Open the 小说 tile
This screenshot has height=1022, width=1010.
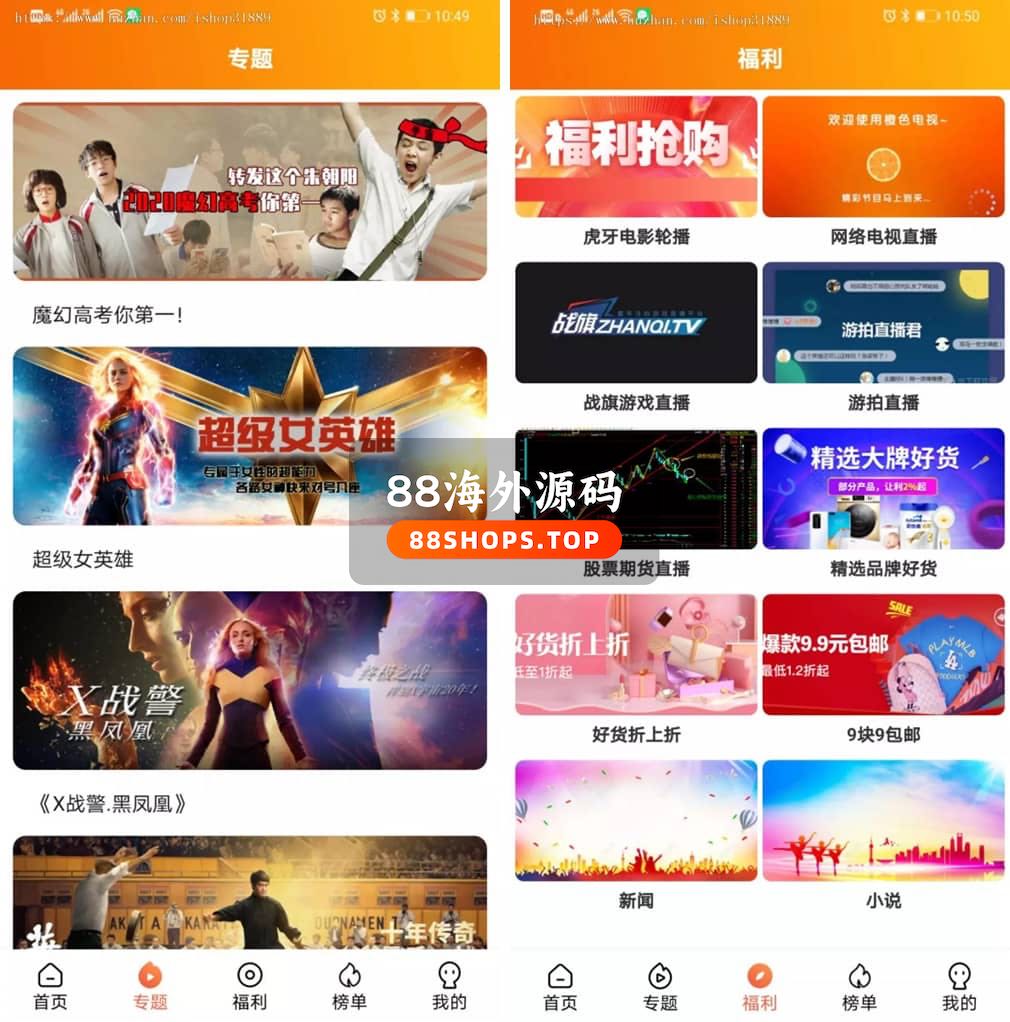pyautogui.click(x=883, y=821)
